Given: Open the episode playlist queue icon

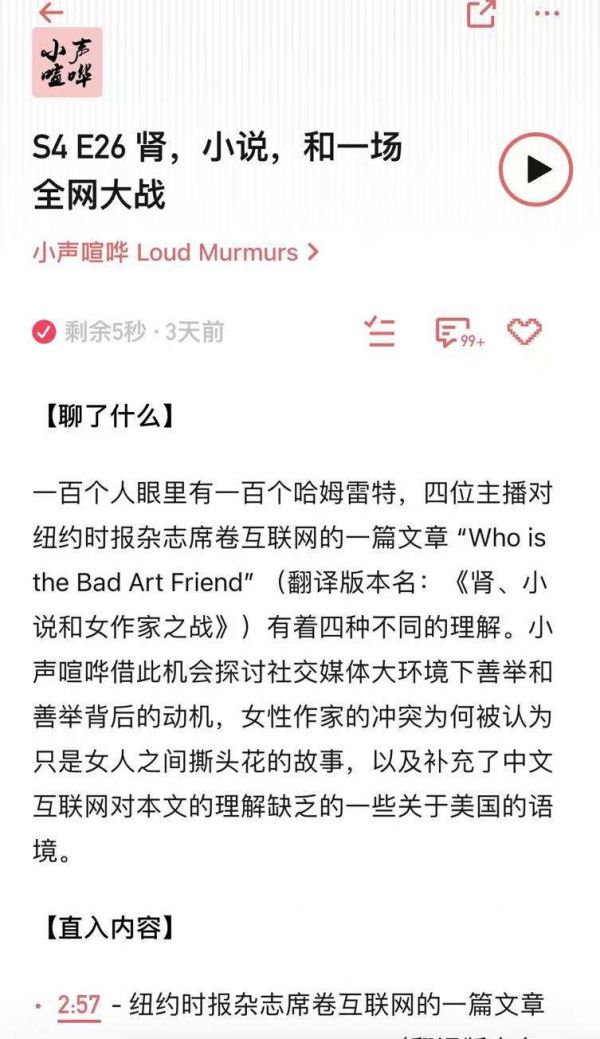Looking at the screenshot, I should (x=381, y=332).
